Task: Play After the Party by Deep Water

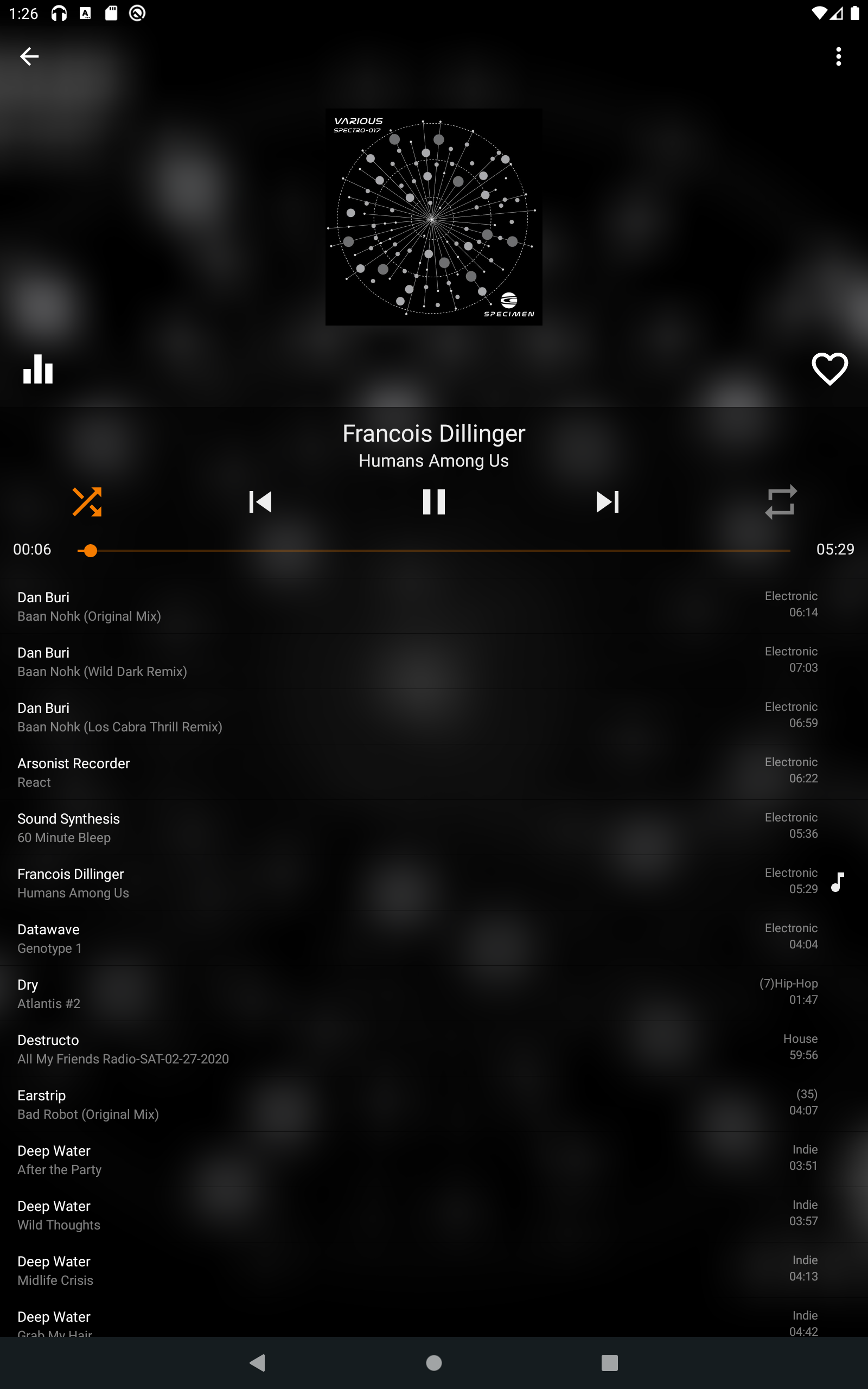Action: [434, 1159]
